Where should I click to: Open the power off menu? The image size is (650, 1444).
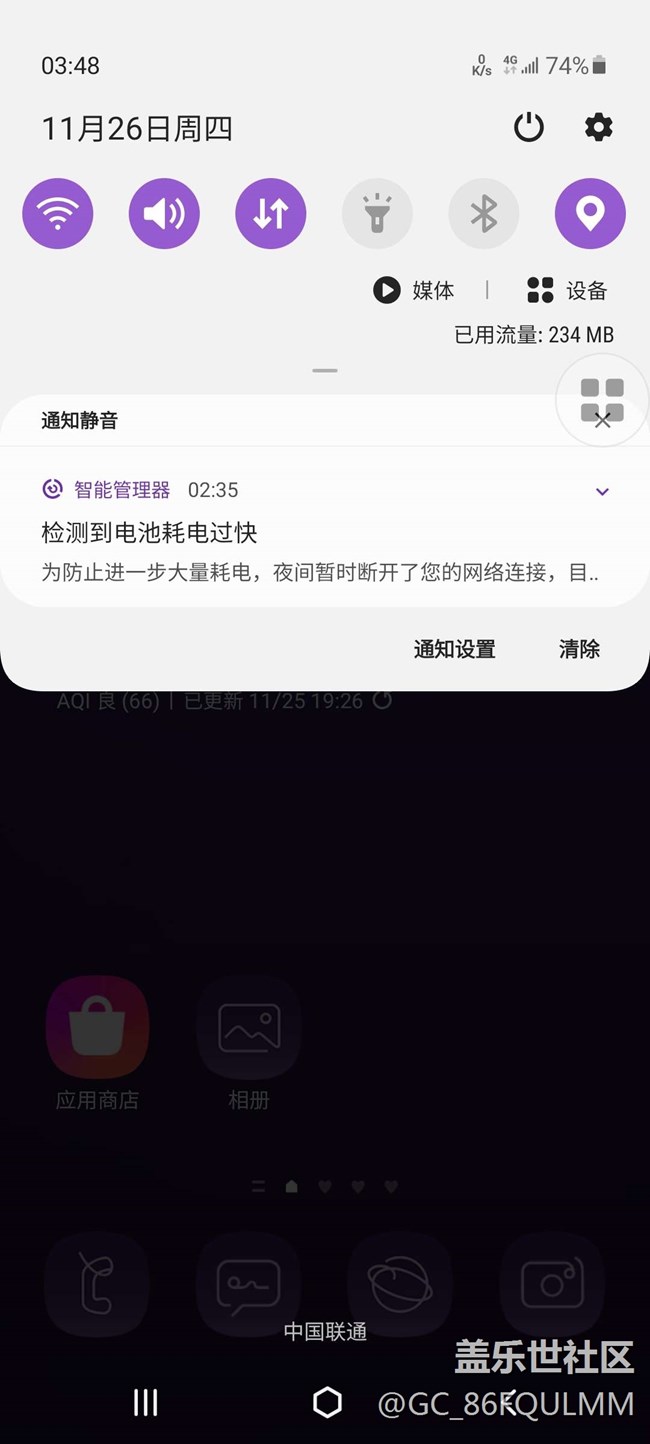click(529, 128)
